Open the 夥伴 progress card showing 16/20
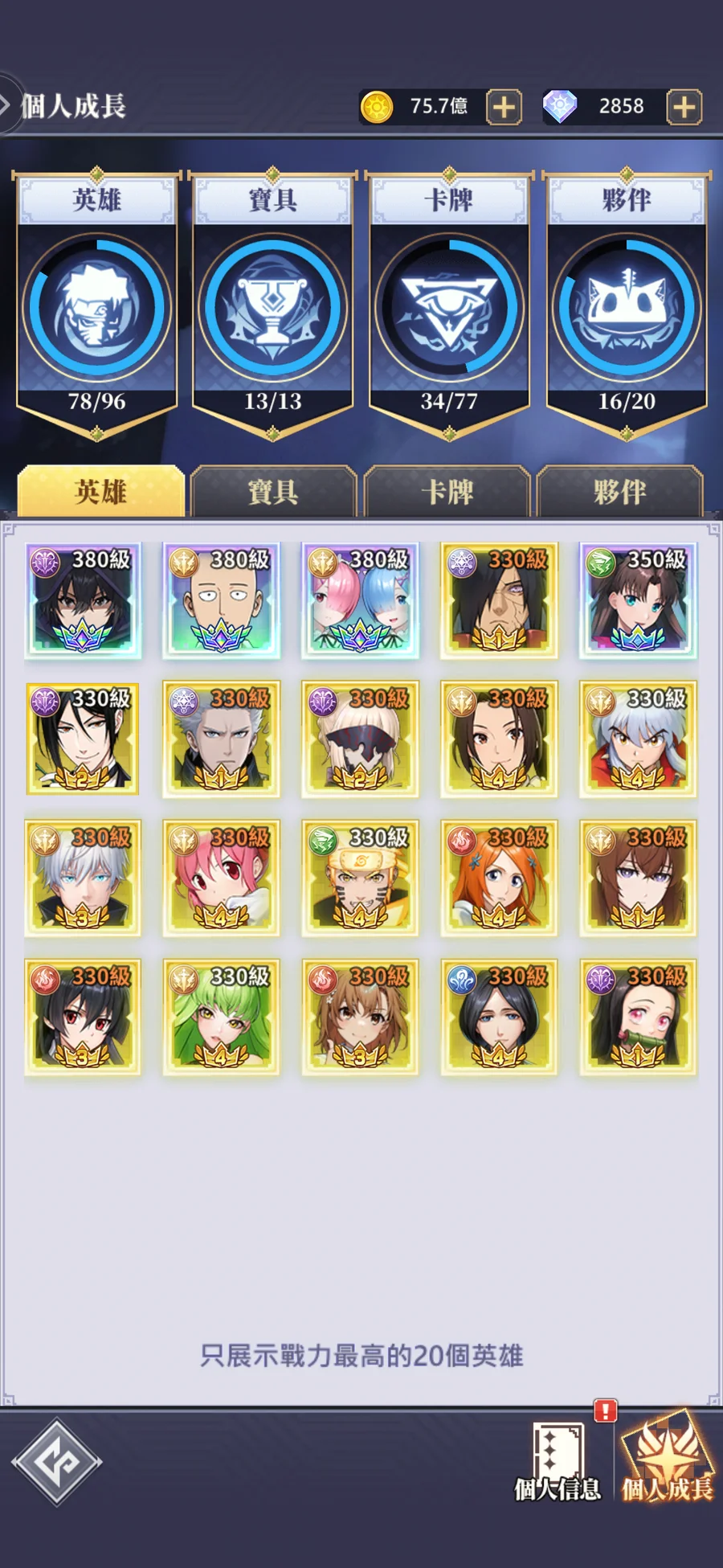This screenshot has width=723, height=1568. point(627,305)
